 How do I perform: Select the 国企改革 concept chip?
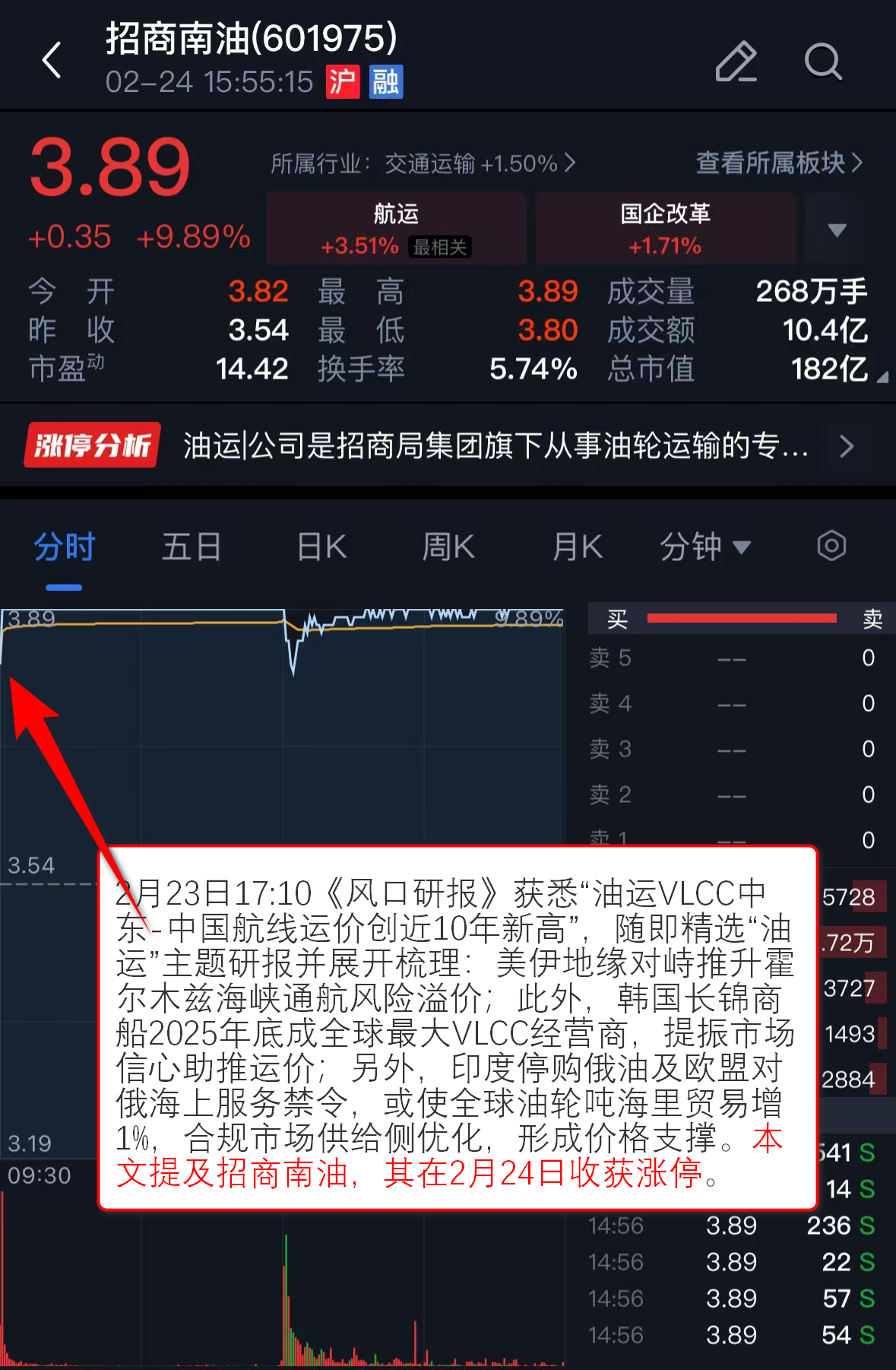(665, 228)
